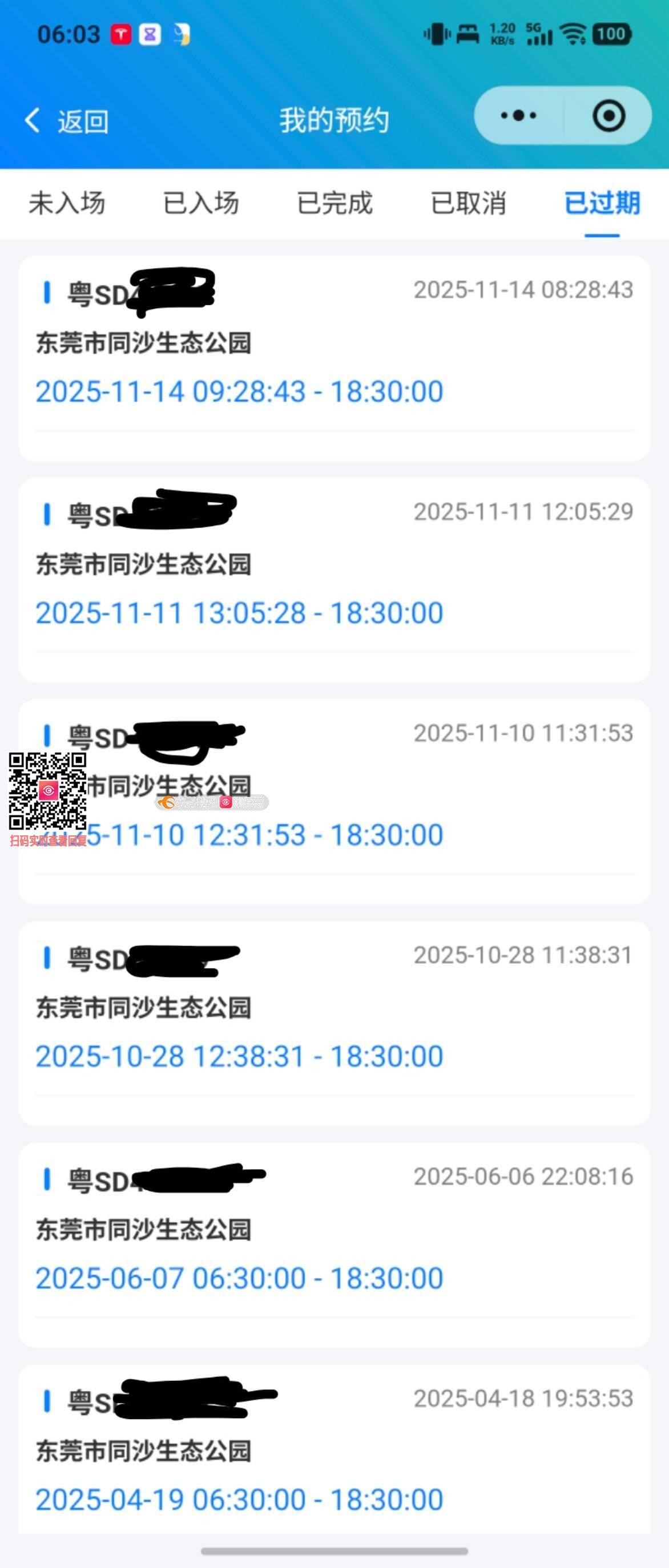Open the reservation dated 2025-11-11 12:05:29
669x1568 pixels.
334,580
